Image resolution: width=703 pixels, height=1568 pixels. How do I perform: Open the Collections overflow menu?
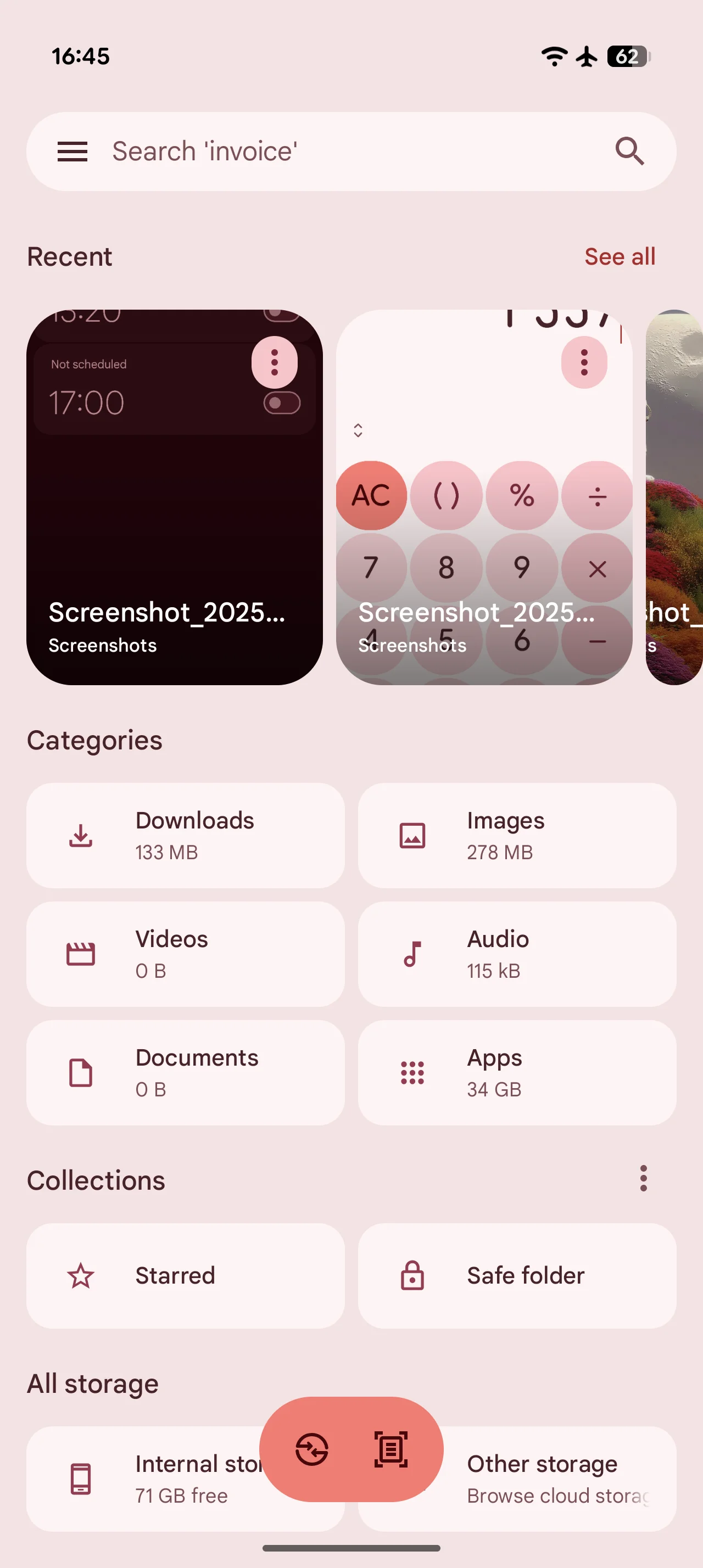point(643,1179)
